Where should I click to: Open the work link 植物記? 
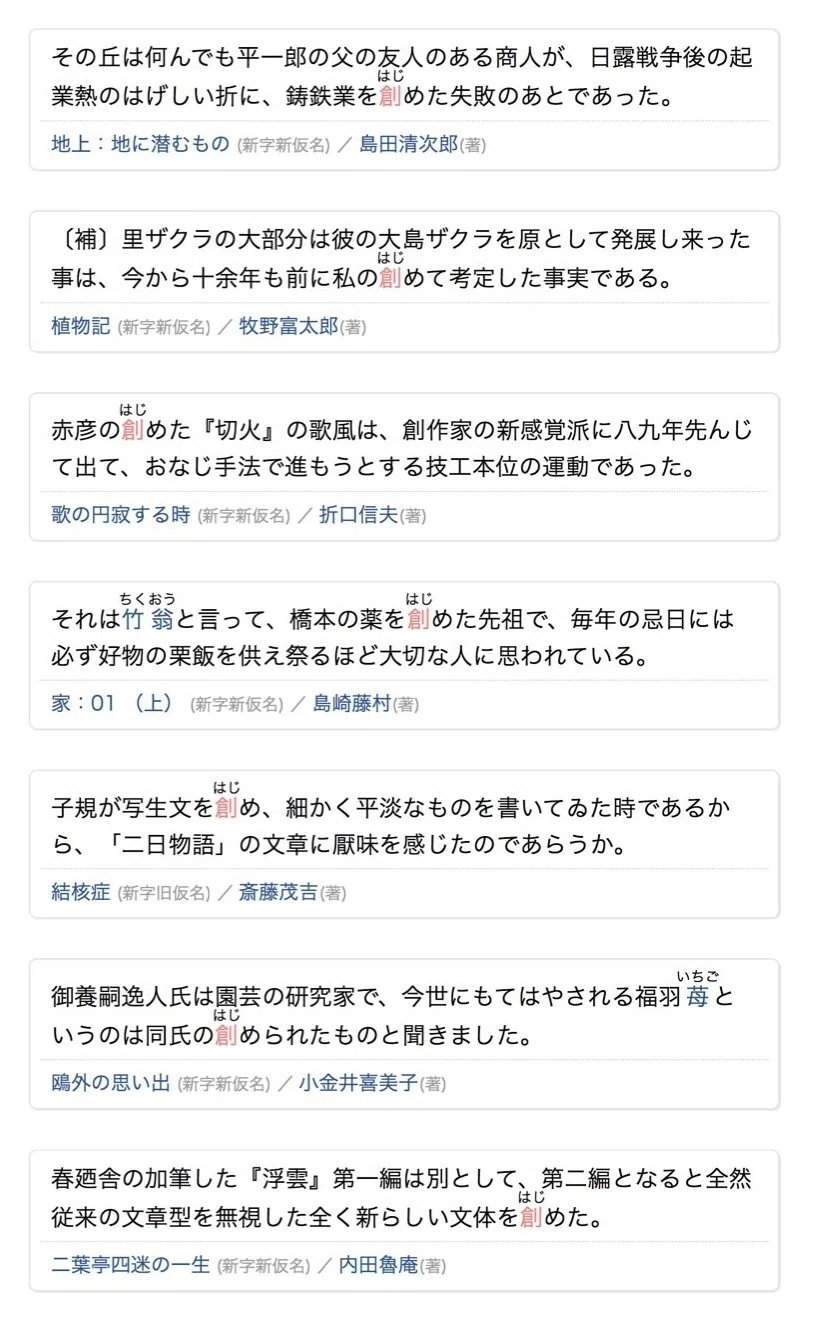(81, 327)
